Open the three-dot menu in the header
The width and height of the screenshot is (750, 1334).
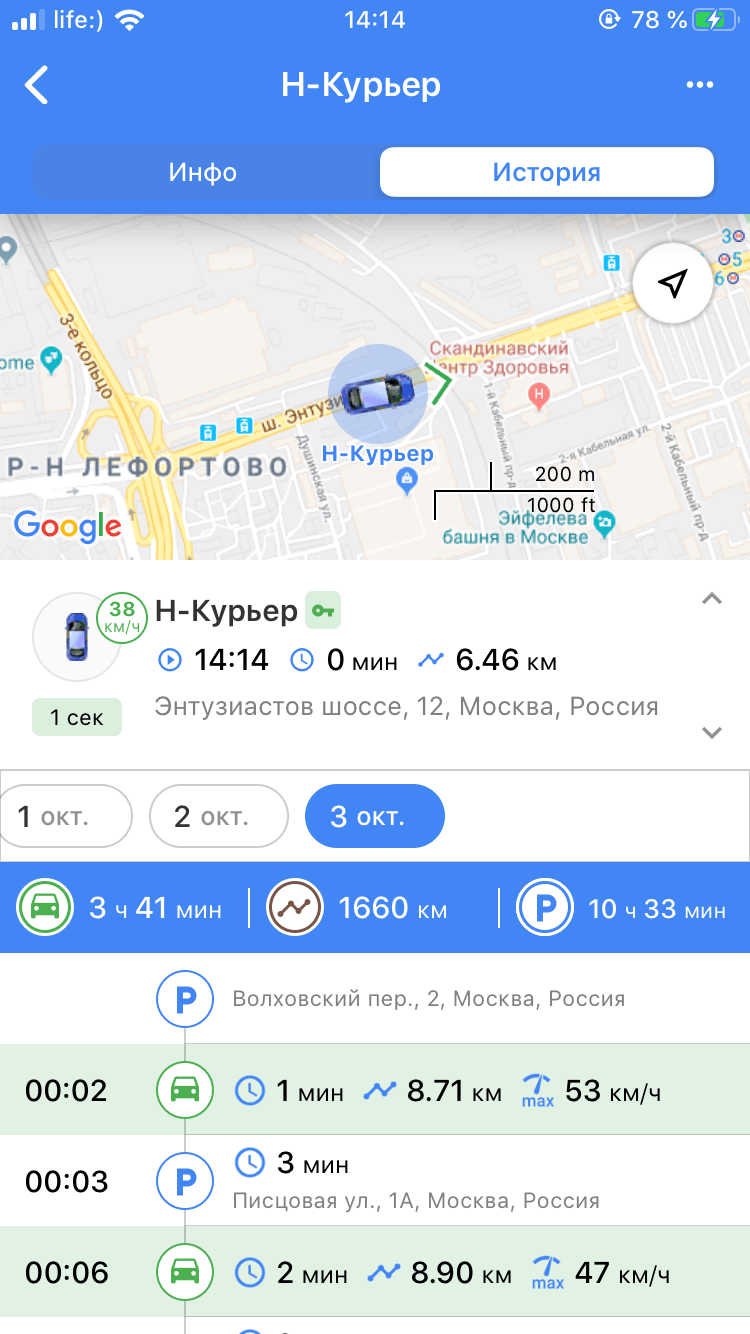(x=700, y=85)
